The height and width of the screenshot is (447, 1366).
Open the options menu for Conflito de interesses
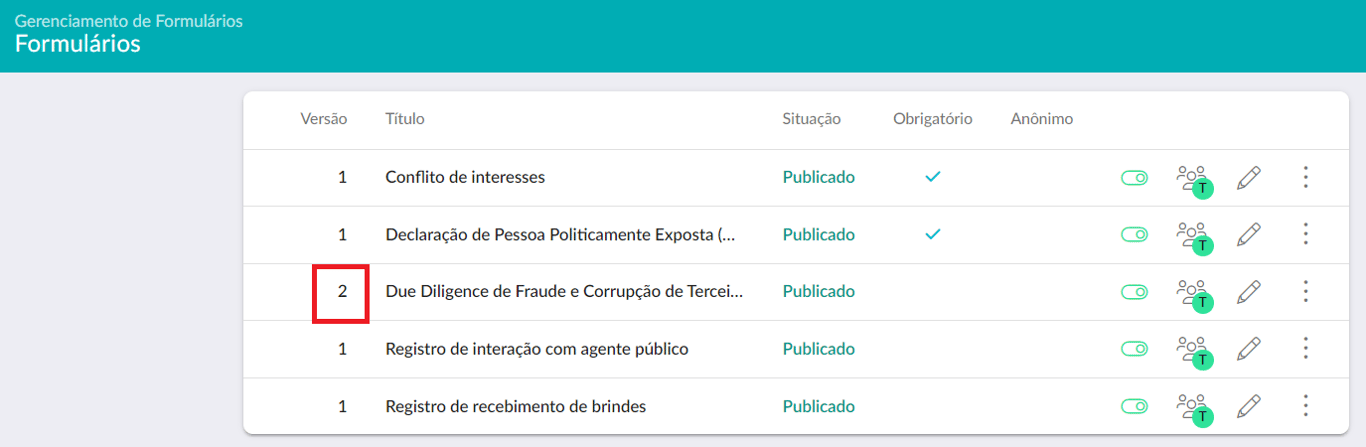click(x=1305, y=178)
